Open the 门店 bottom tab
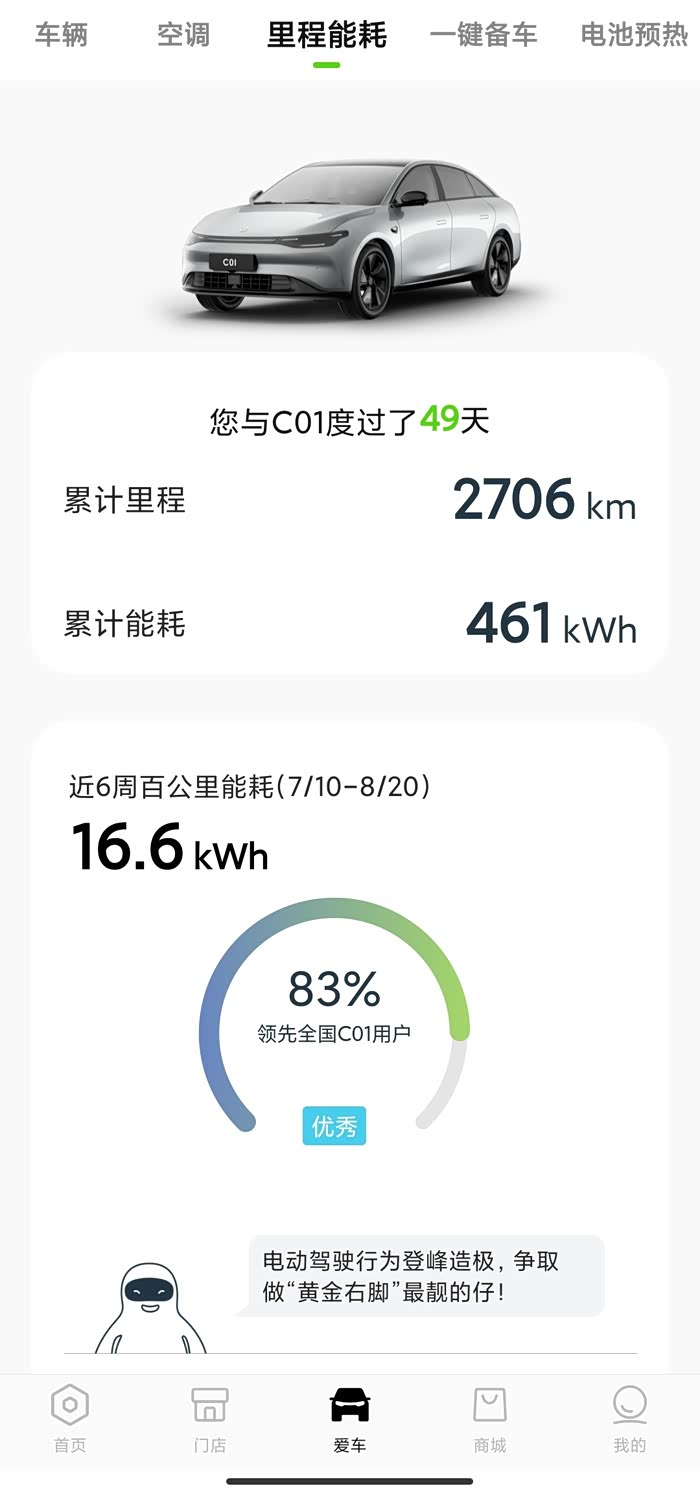The width and height of the screenshot is (700, 1497). [x=210, y=1418]
